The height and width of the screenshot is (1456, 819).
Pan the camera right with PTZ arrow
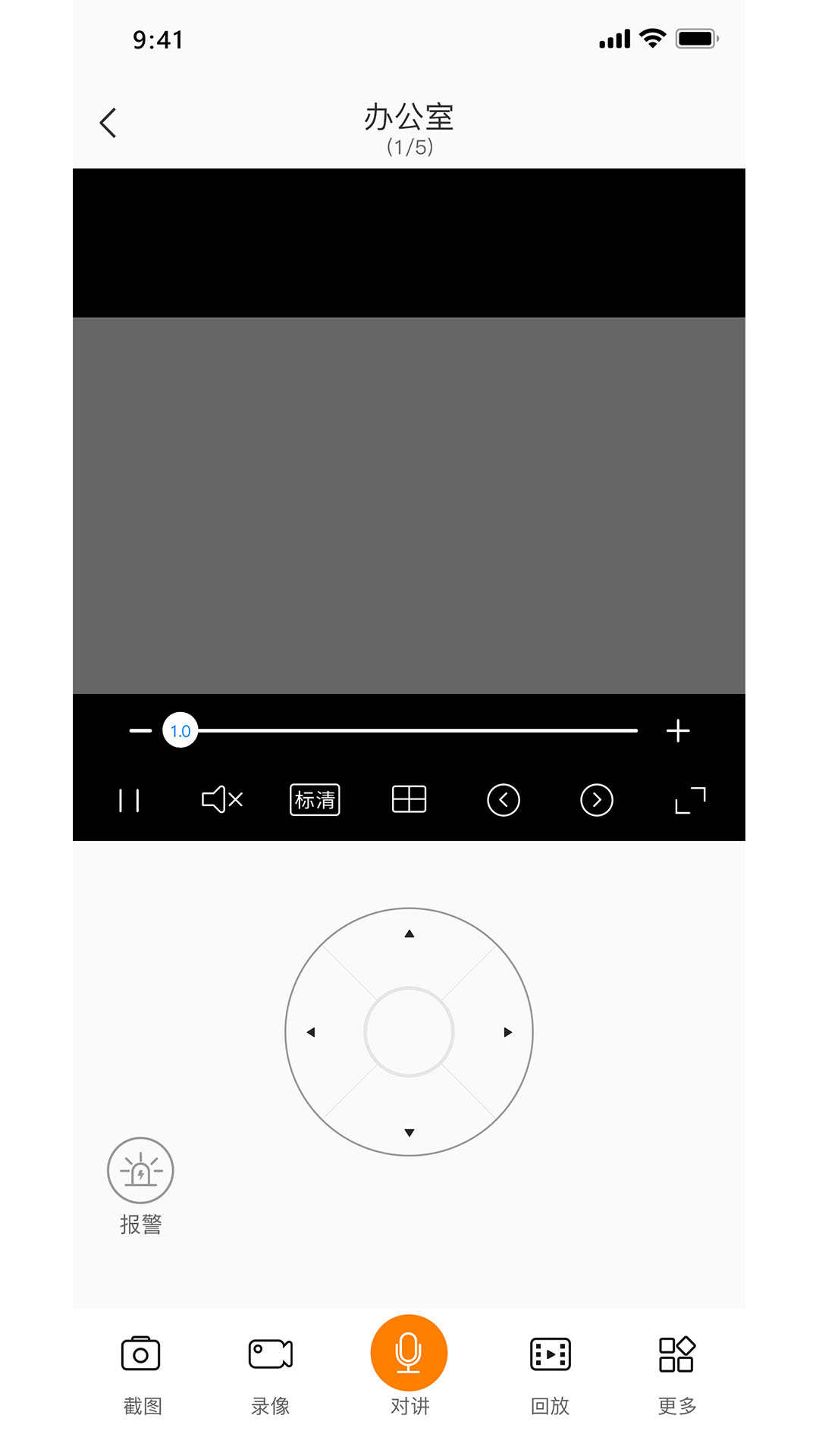507,1032
